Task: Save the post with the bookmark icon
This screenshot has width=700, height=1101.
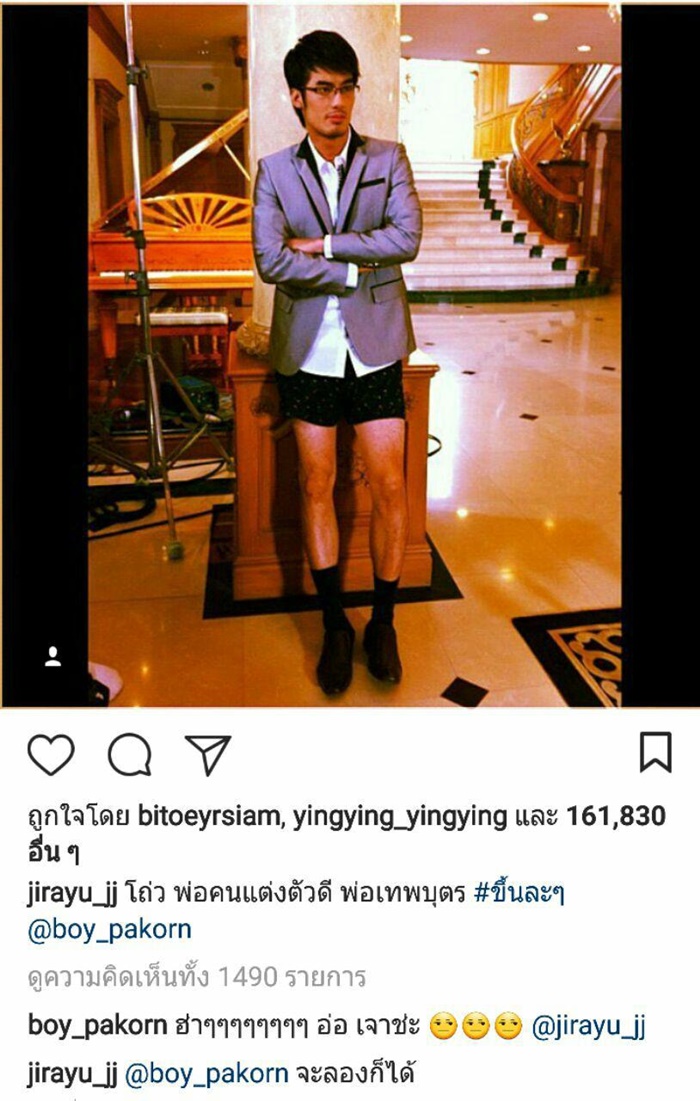Action: click(x=655, y=753)
